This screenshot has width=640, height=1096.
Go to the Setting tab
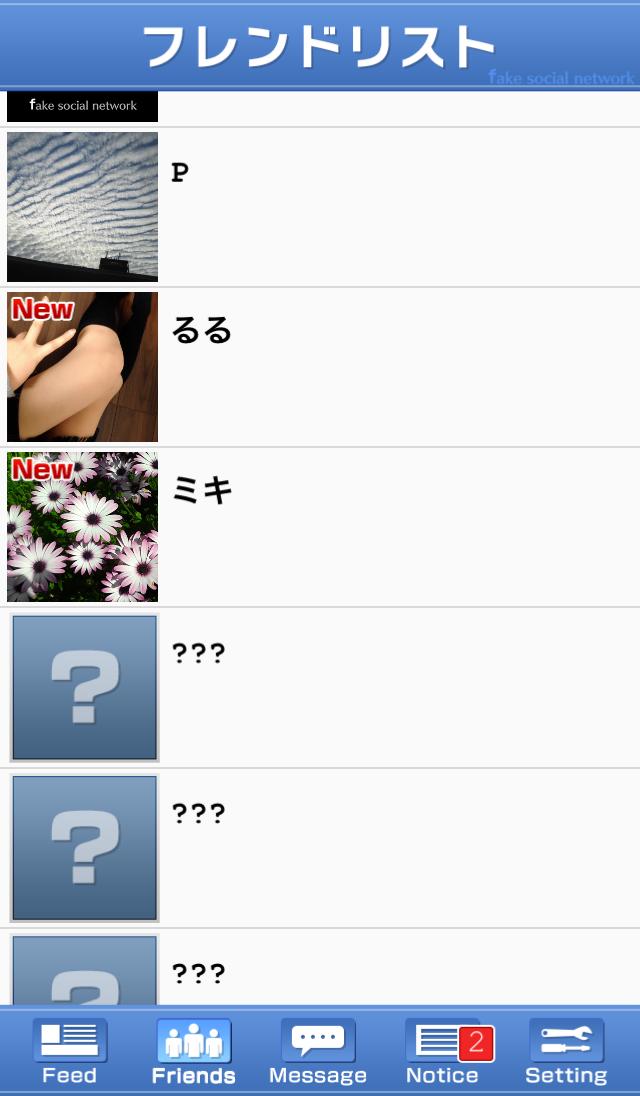pyautogui.click(x=566, y=1051)
